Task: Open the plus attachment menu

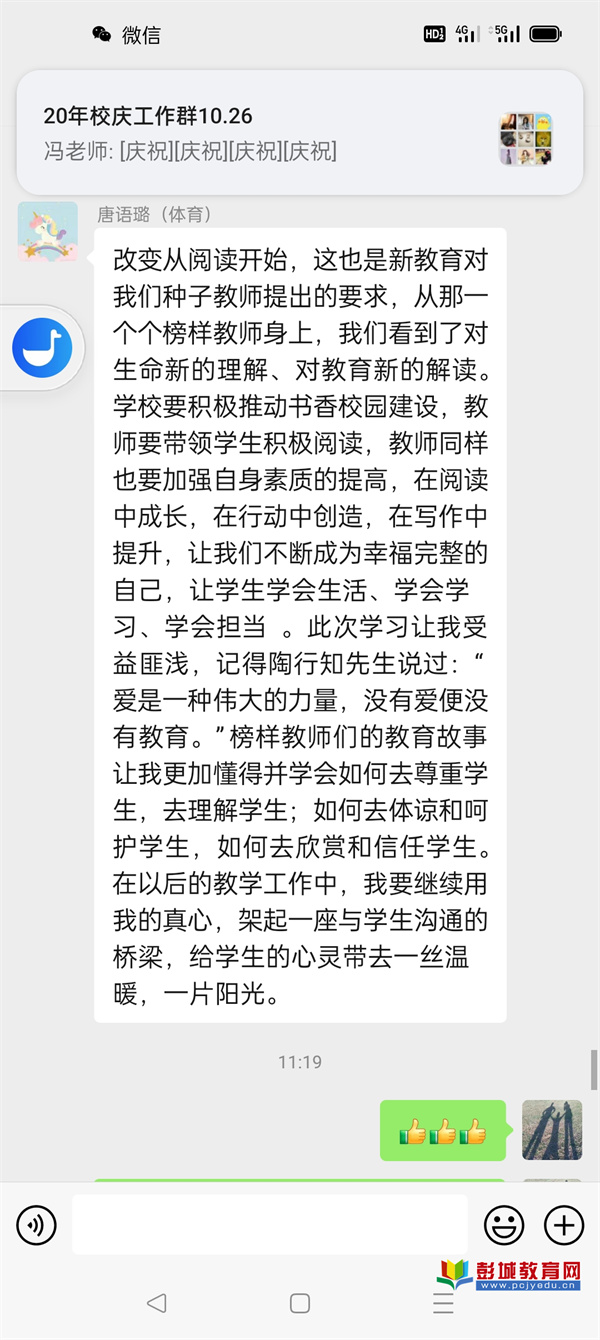Action: point(563,1224)
